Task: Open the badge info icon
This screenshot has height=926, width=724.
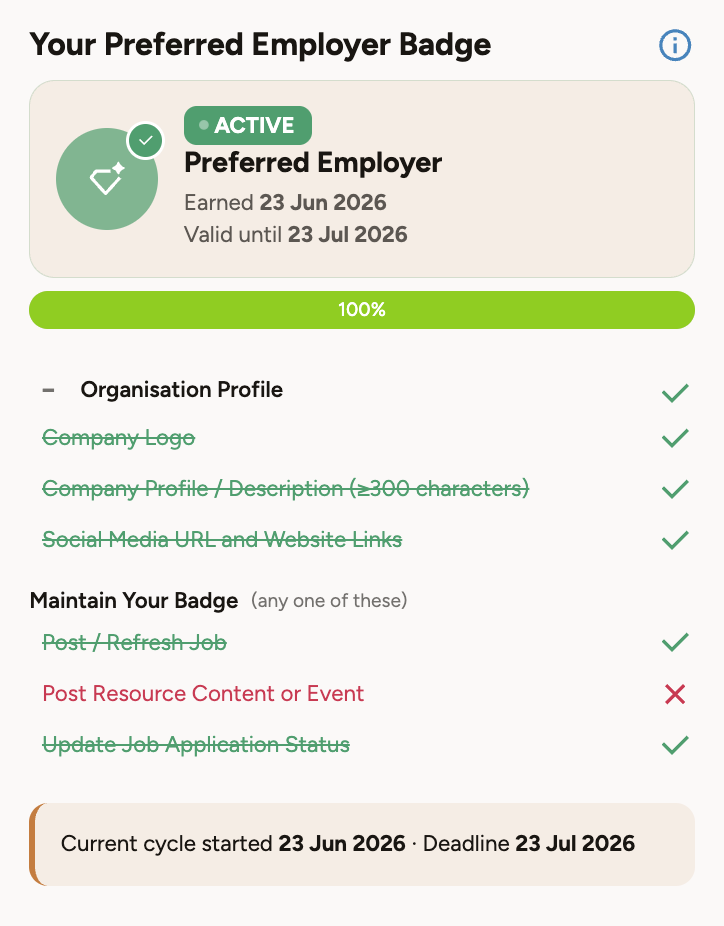Action: [674, 45]
